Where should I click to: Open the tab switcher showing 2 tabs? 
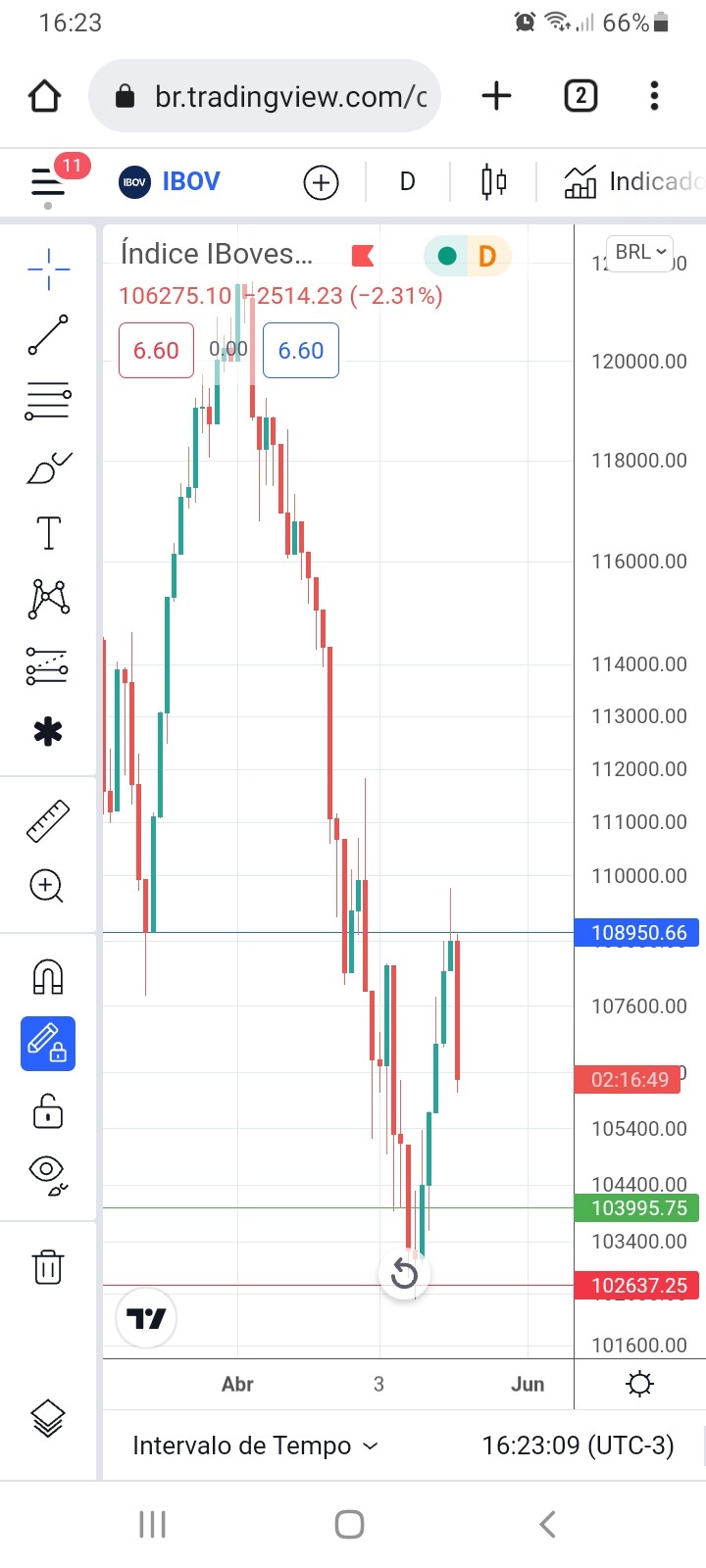pyautogui.click(x=580, y=96)
